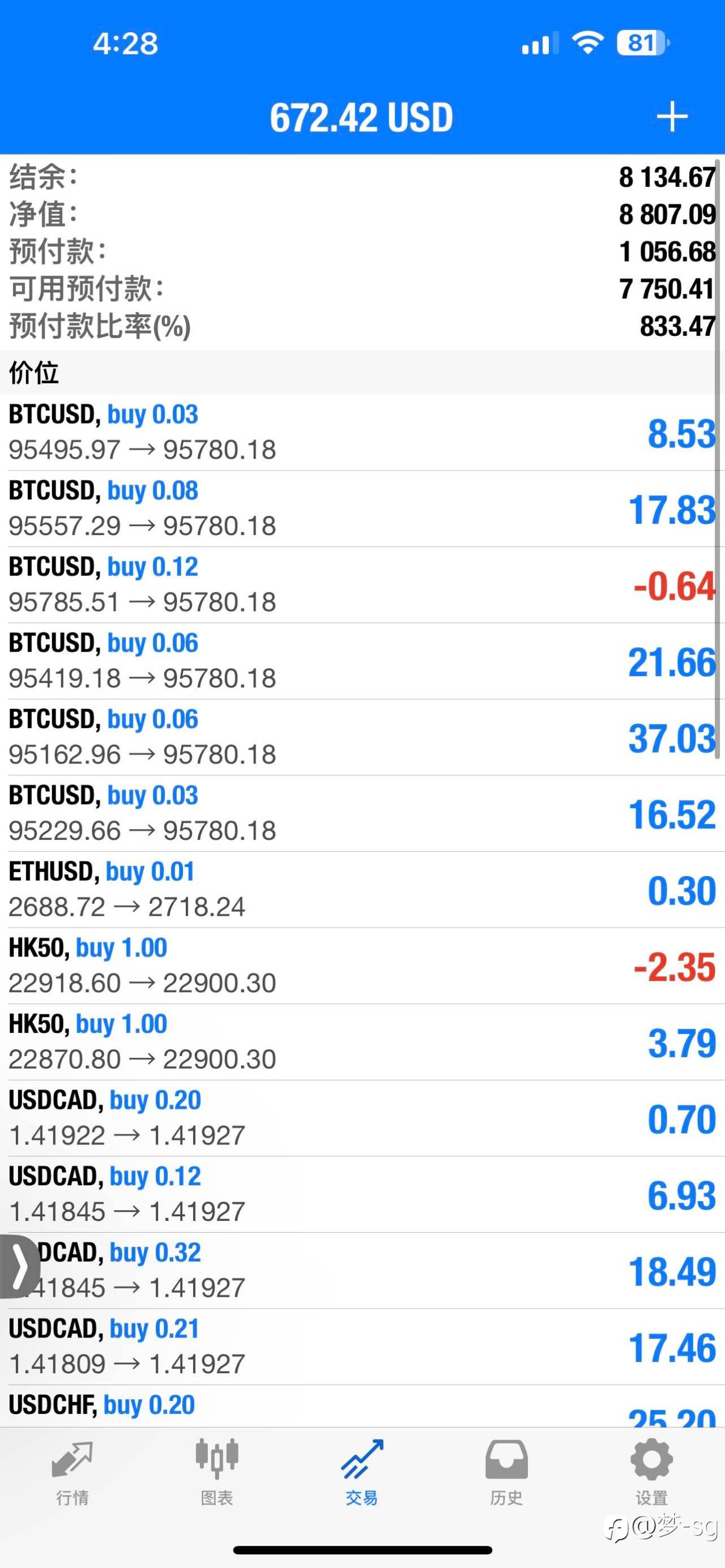This screenshot has height=1568, width=725.
Task: Open HK50 position with -2.35 loss
Action: pos(361,966)
